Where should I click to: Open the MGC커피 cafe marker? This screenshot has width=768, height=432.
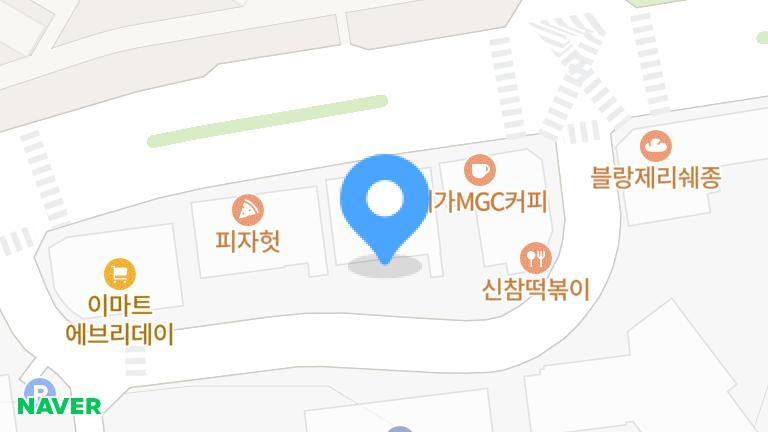click(x=481, y=168)
